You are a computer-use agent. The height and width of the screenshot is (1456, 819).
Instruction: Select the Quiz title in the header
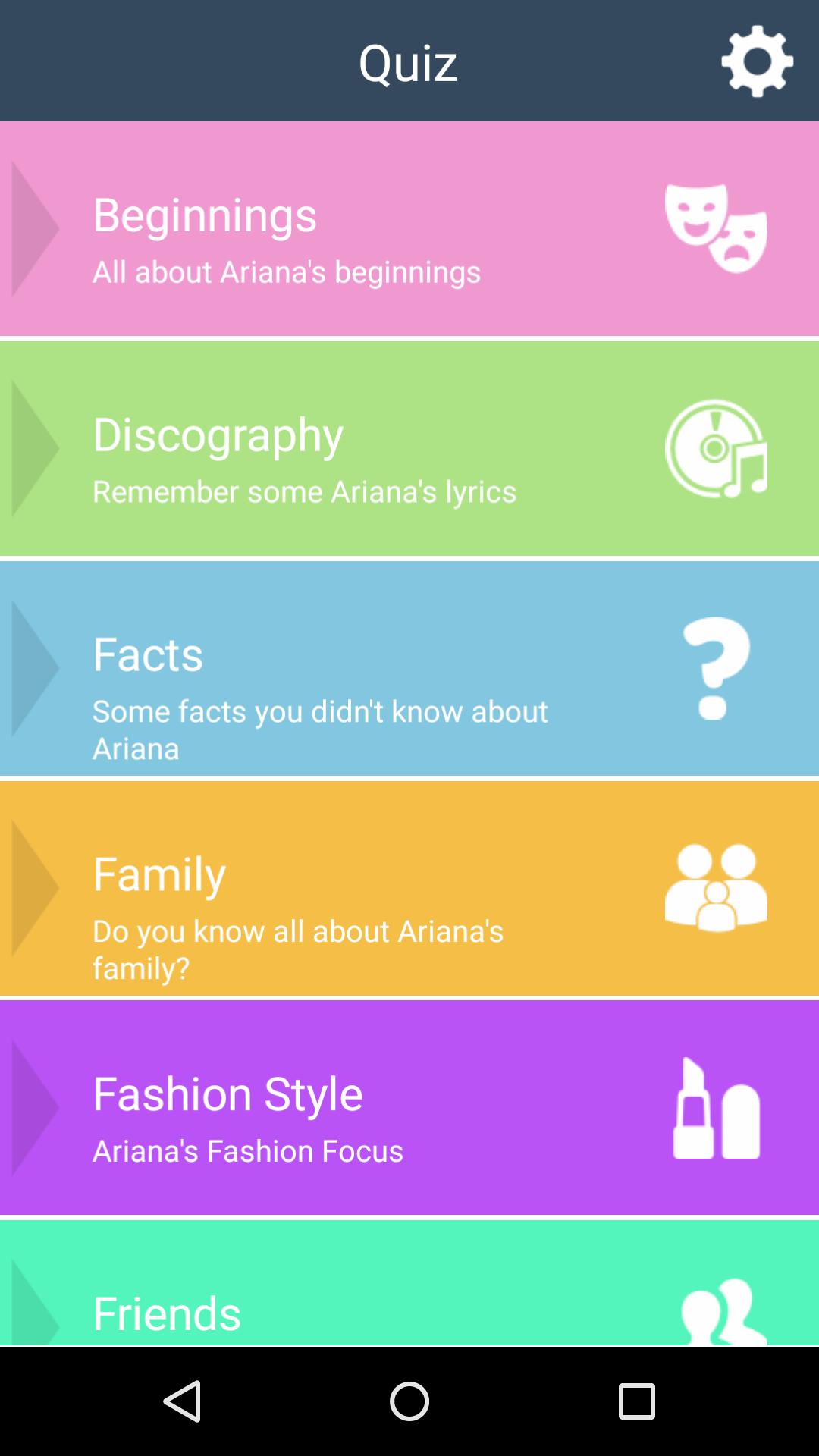(409, 62)
